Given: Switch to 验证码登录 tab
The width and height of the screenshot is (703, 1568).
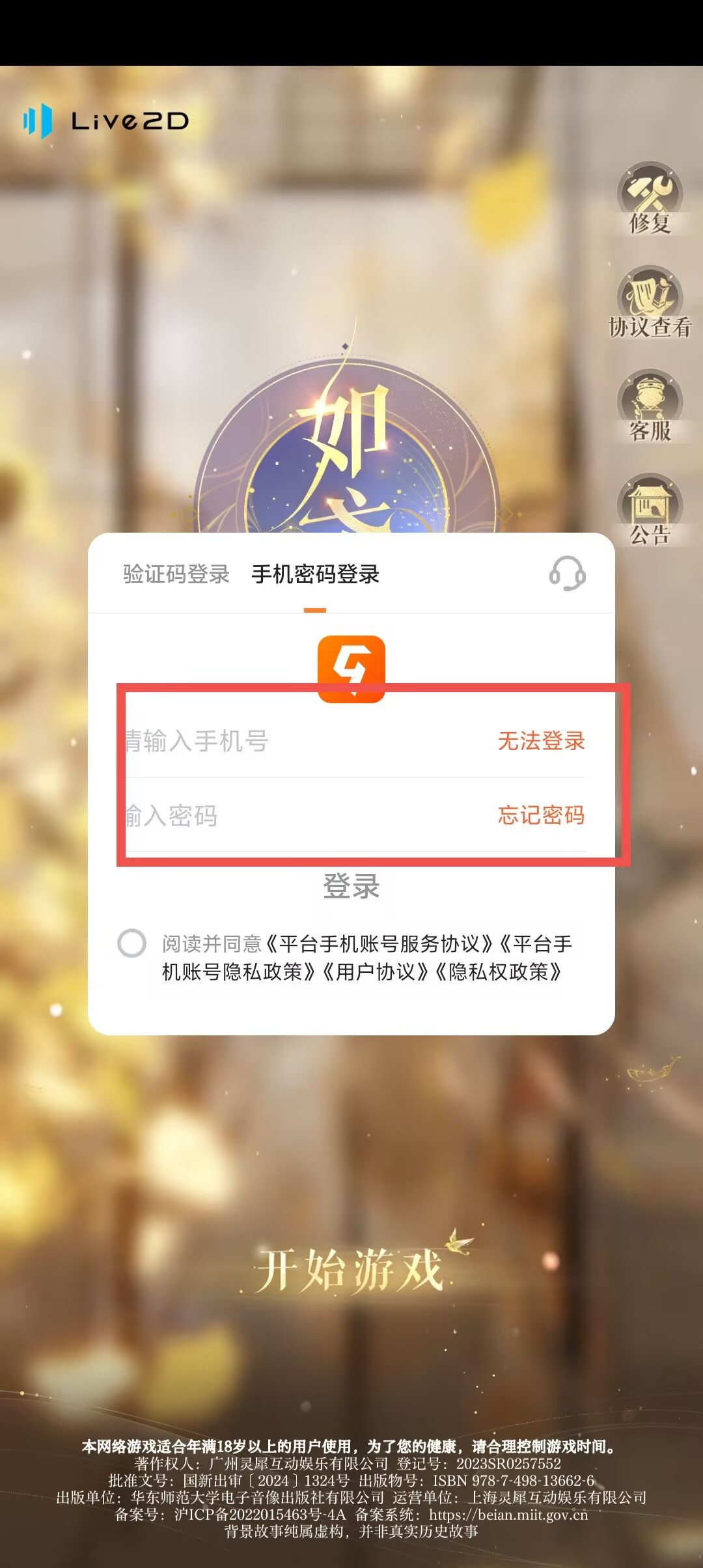Looking at the screenshot, I should point(176,574).
